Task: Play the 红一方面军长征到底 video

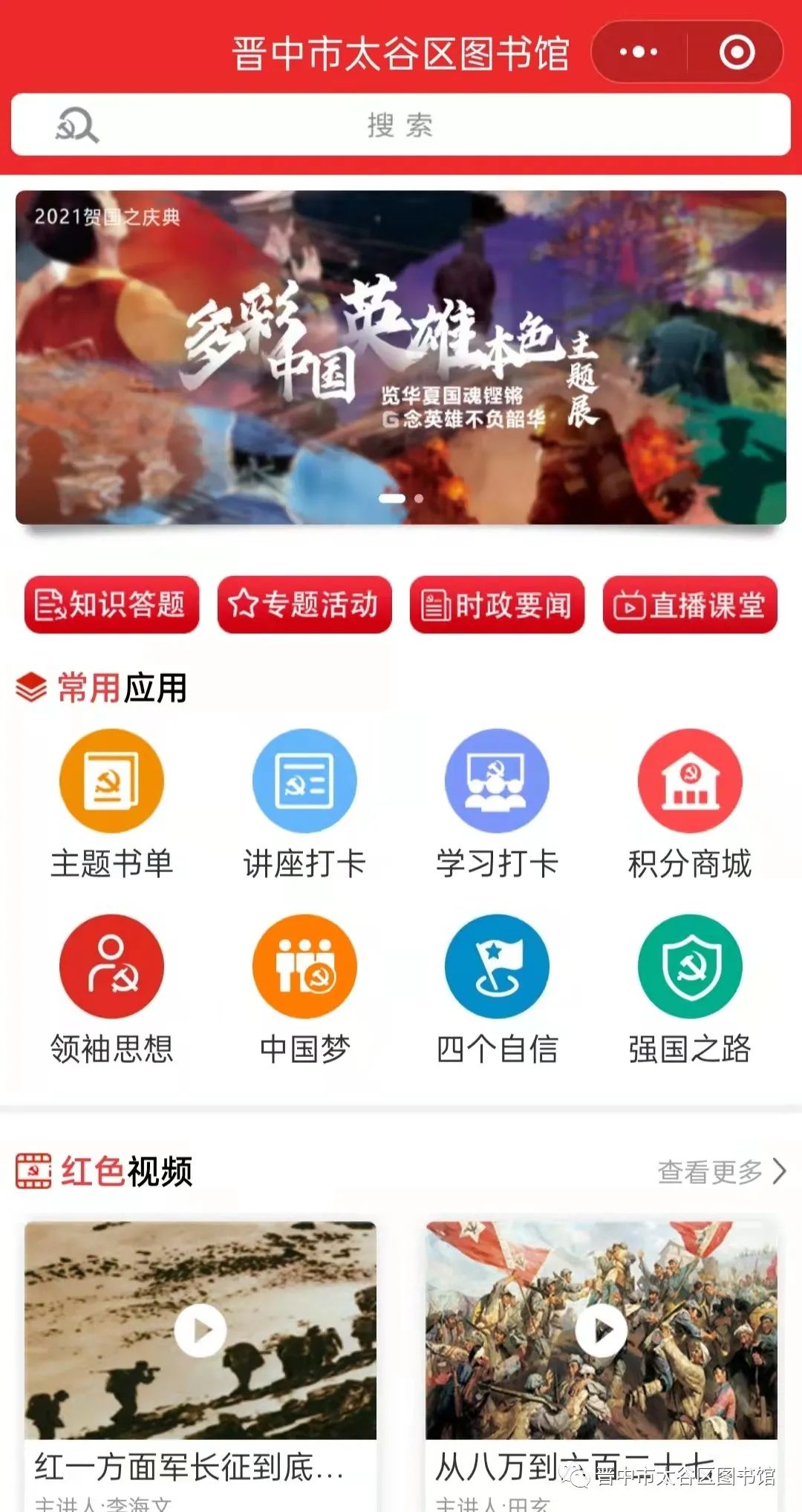Action: (200, 1331)
